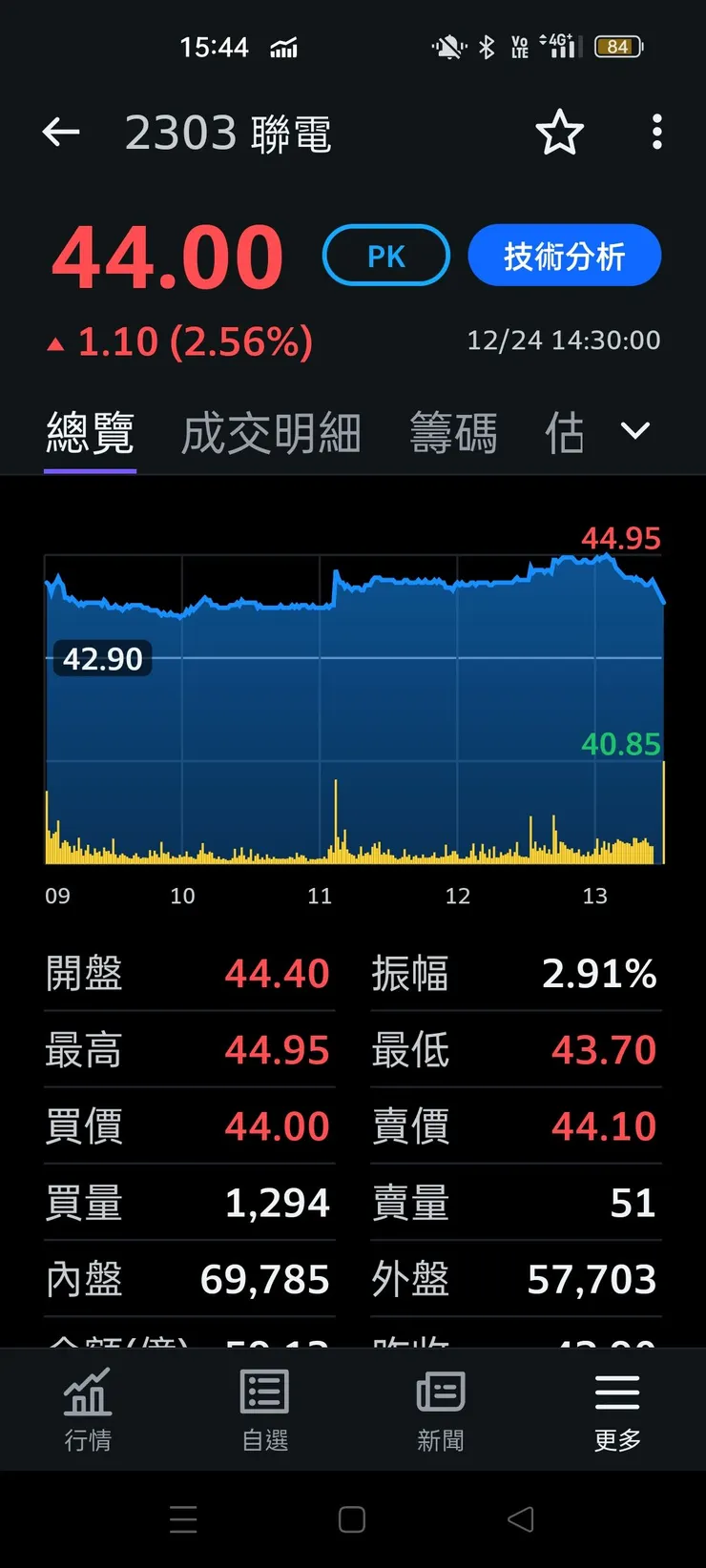Open the three-dot overflow menu
706x1568 pixels.
656,133
